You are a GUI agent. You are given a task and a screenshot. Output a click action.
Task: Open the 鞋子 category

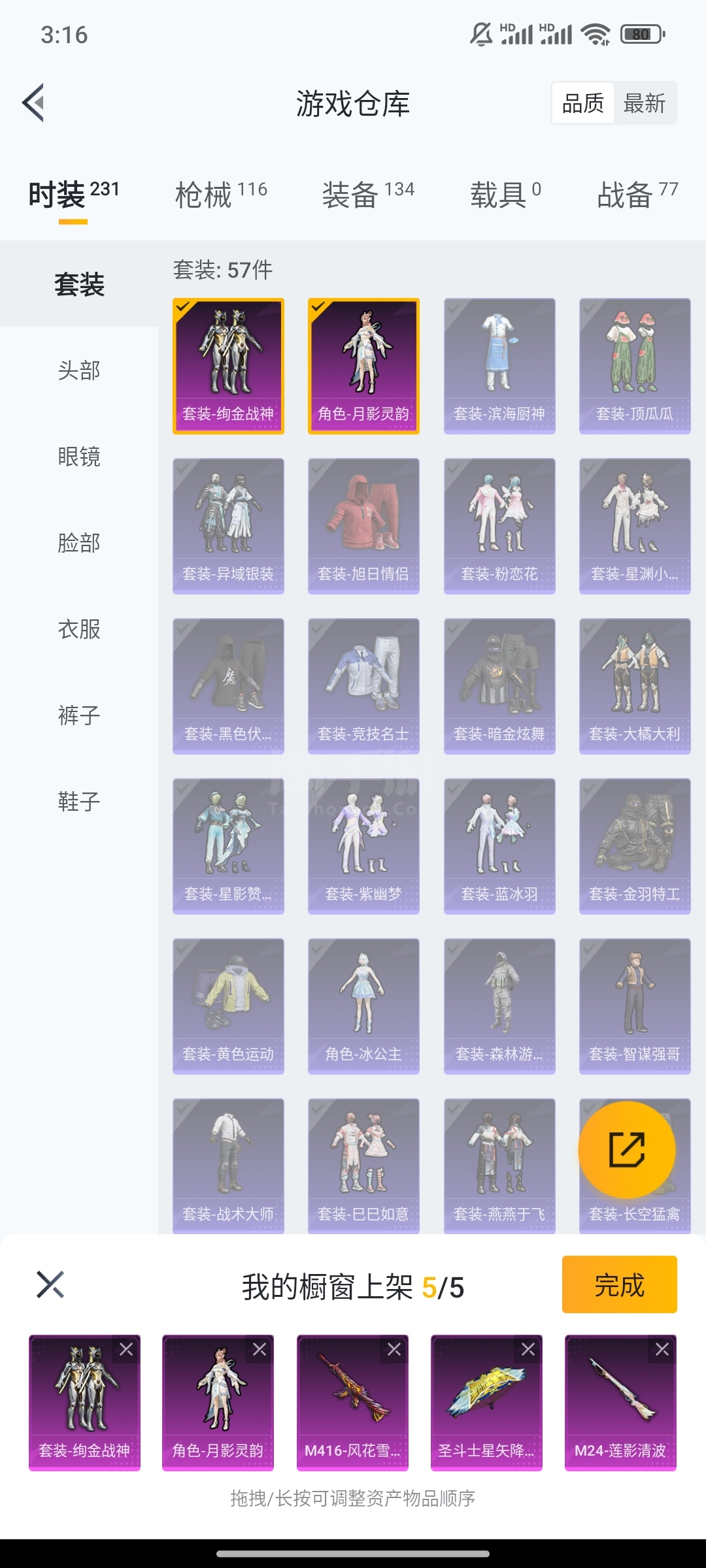(79, 802)
